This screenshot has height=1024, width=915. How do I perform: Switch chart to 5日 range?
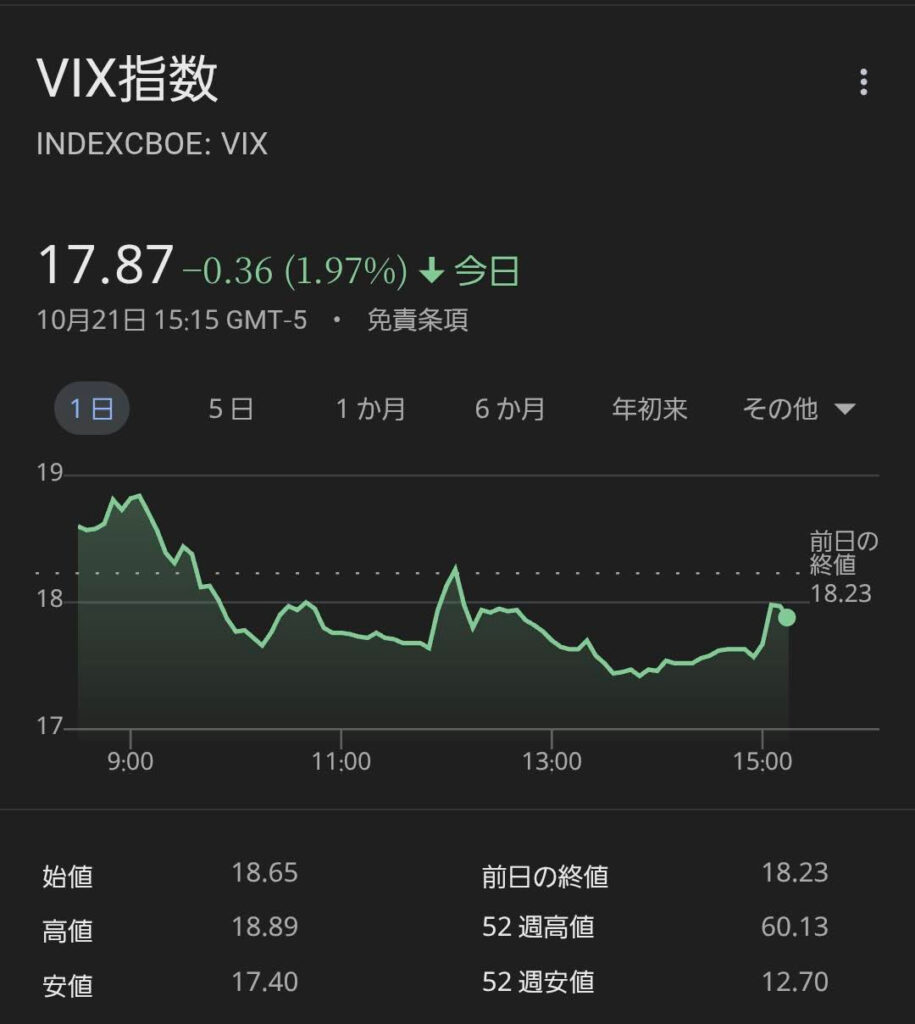tap(231, 409)
